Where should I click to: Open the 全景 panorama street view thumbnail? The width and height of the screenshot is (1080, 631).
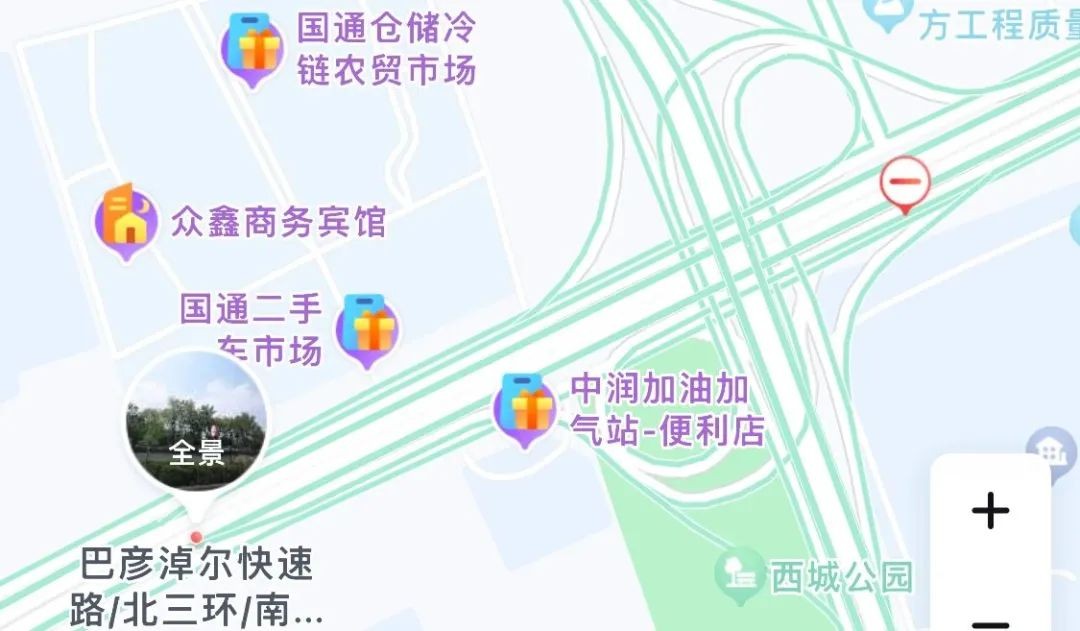click(196, 425)
